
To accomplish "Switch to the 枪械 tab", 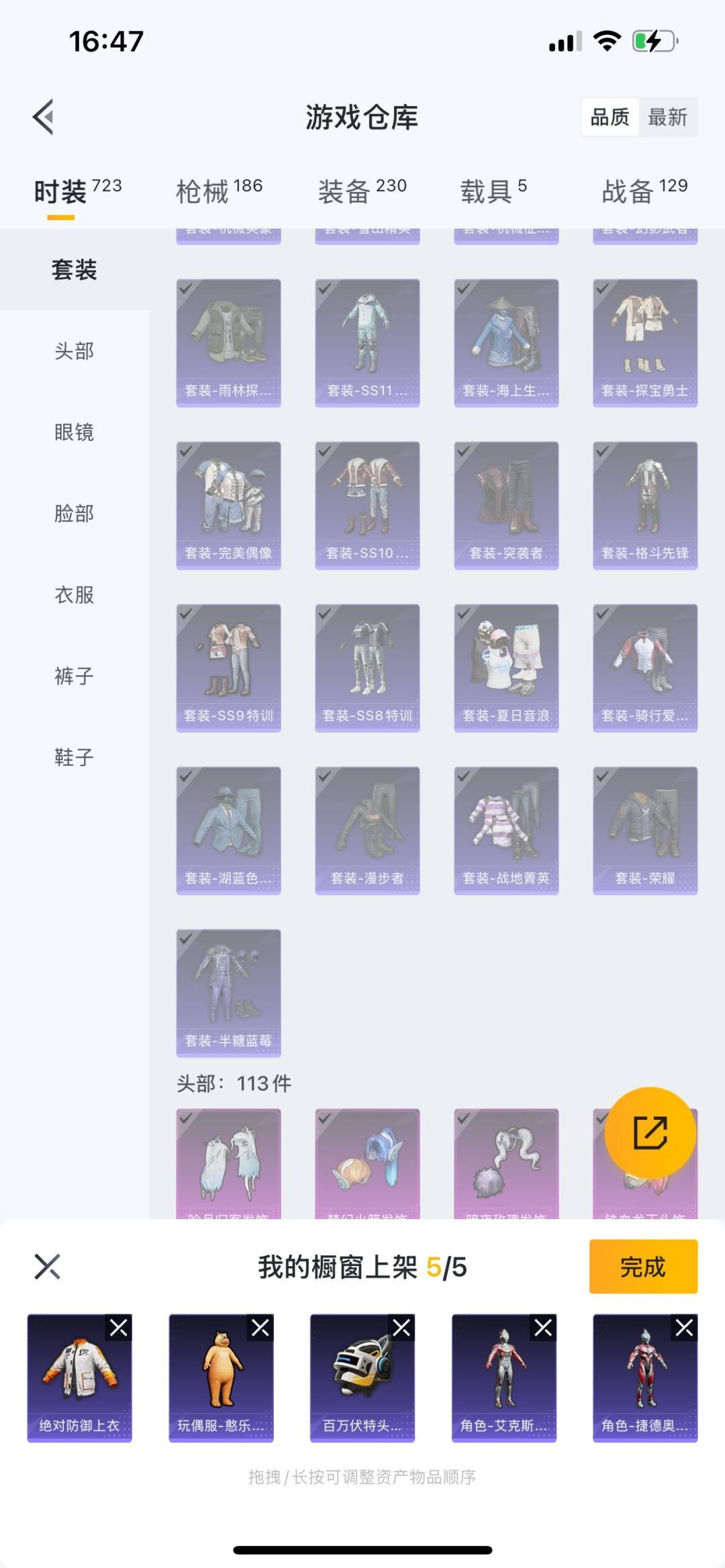I will click(220, 191).
